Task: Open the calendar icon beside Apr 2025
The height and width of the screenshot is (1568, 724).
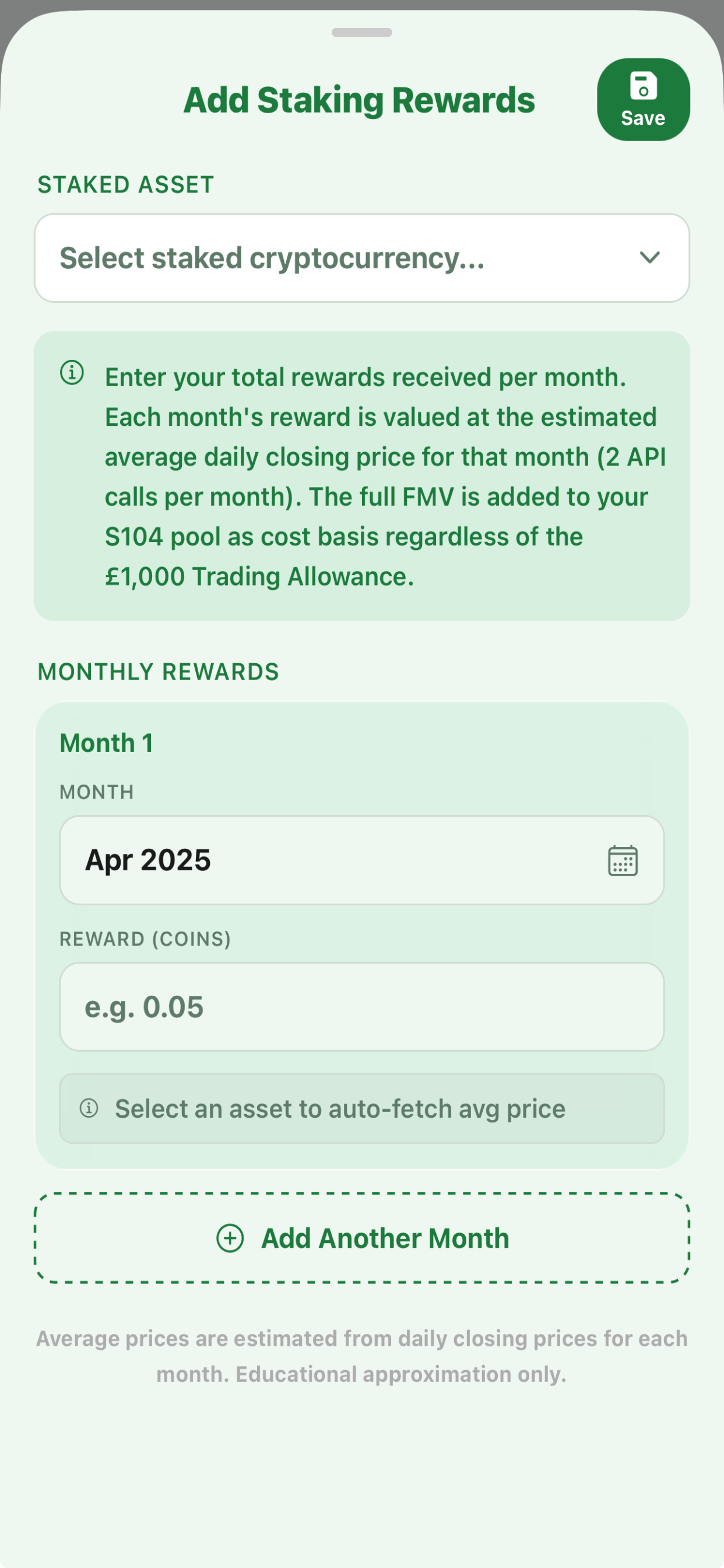Action: point(623,860)
